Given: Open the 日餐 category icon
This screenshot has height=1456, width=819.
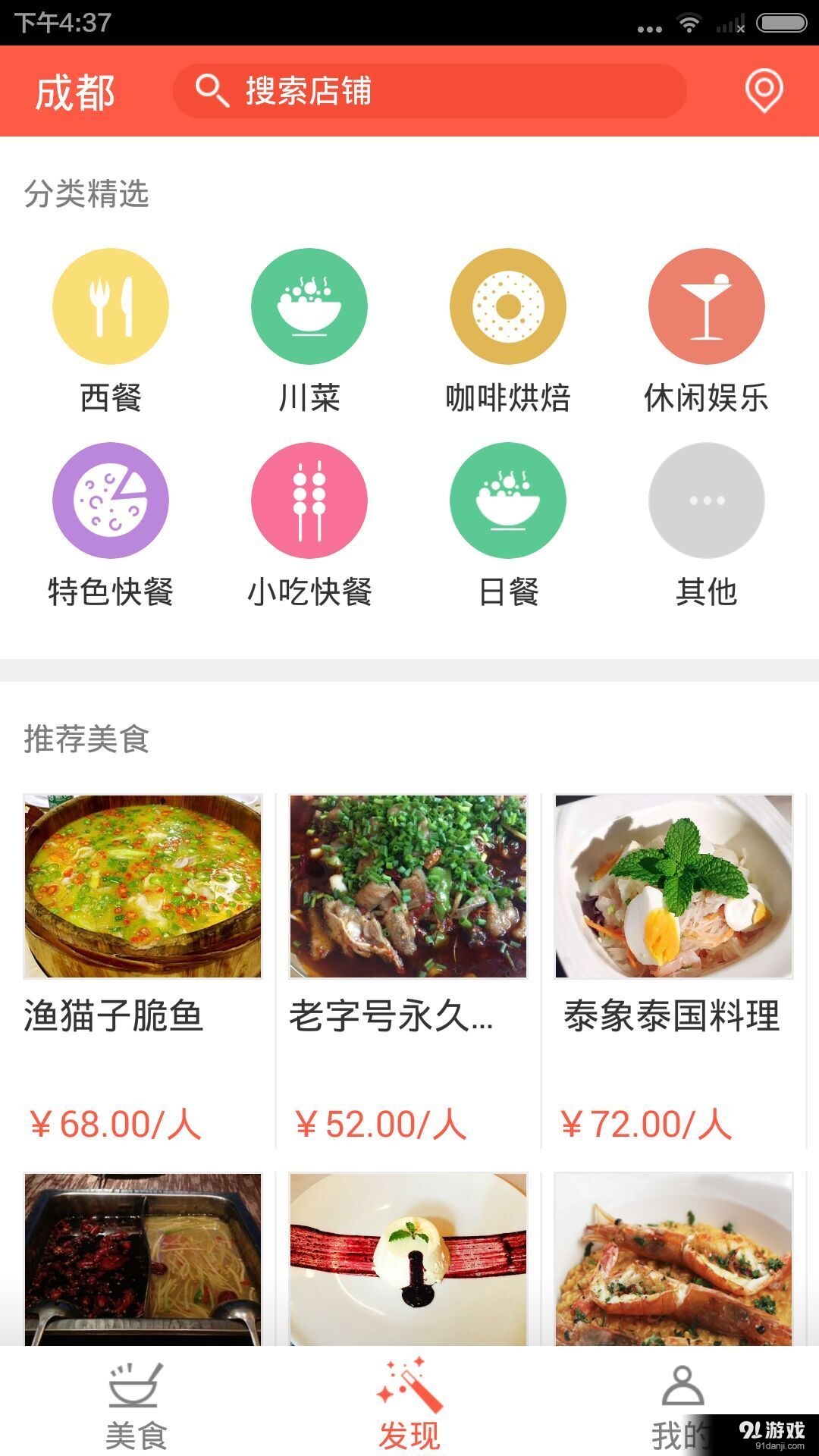Looking at the screenshot, I should (x=507, y=501).
